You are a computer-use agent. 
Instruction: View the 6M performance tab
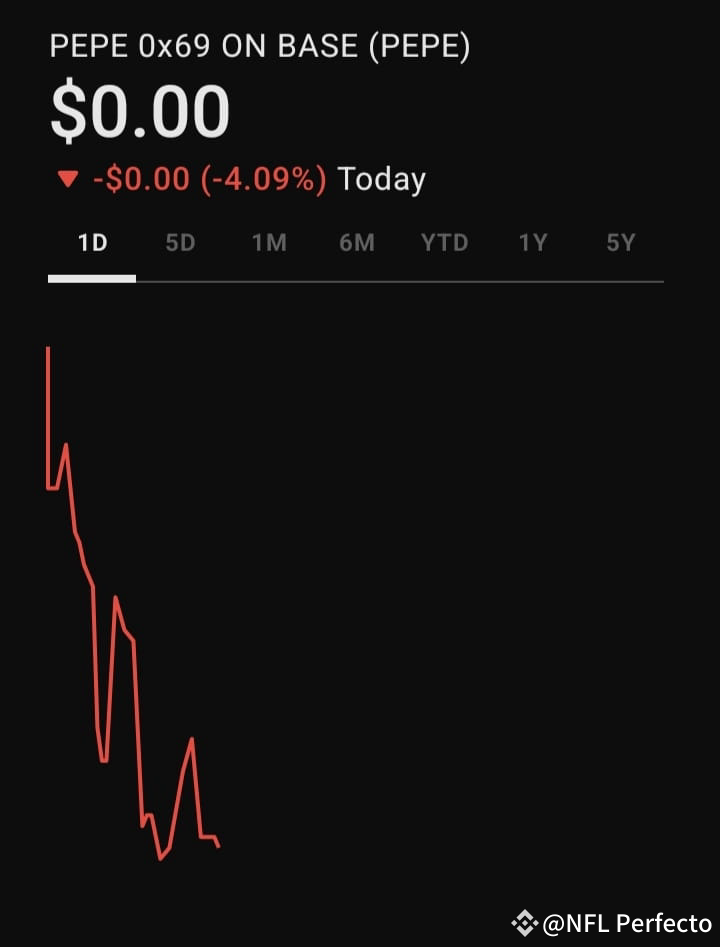356,242
